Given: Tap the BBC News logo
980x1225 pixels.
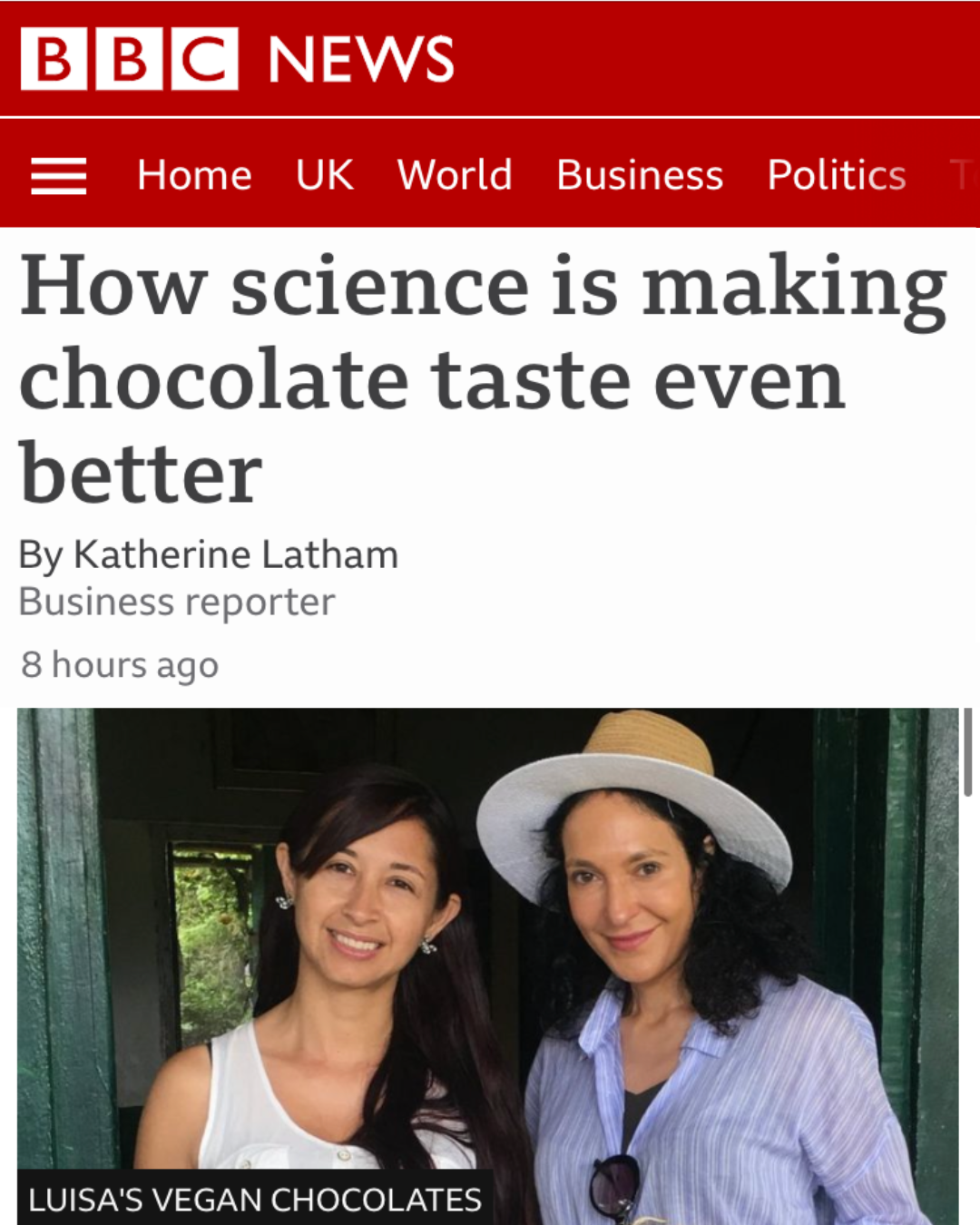Looking at the screenshot, I should pos(238,59).
